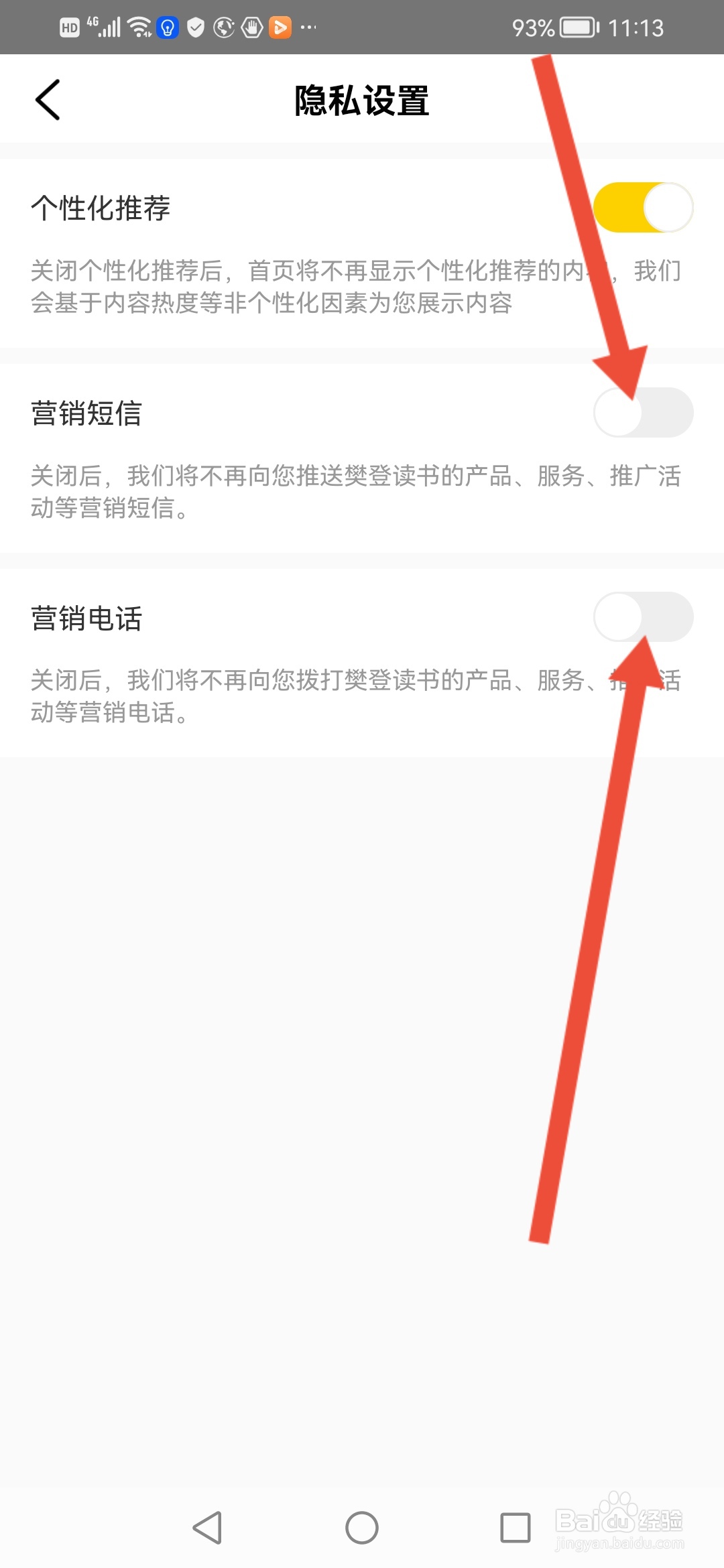Tap the hand-in-hexagon blocker notification icon

pos(251,27)
